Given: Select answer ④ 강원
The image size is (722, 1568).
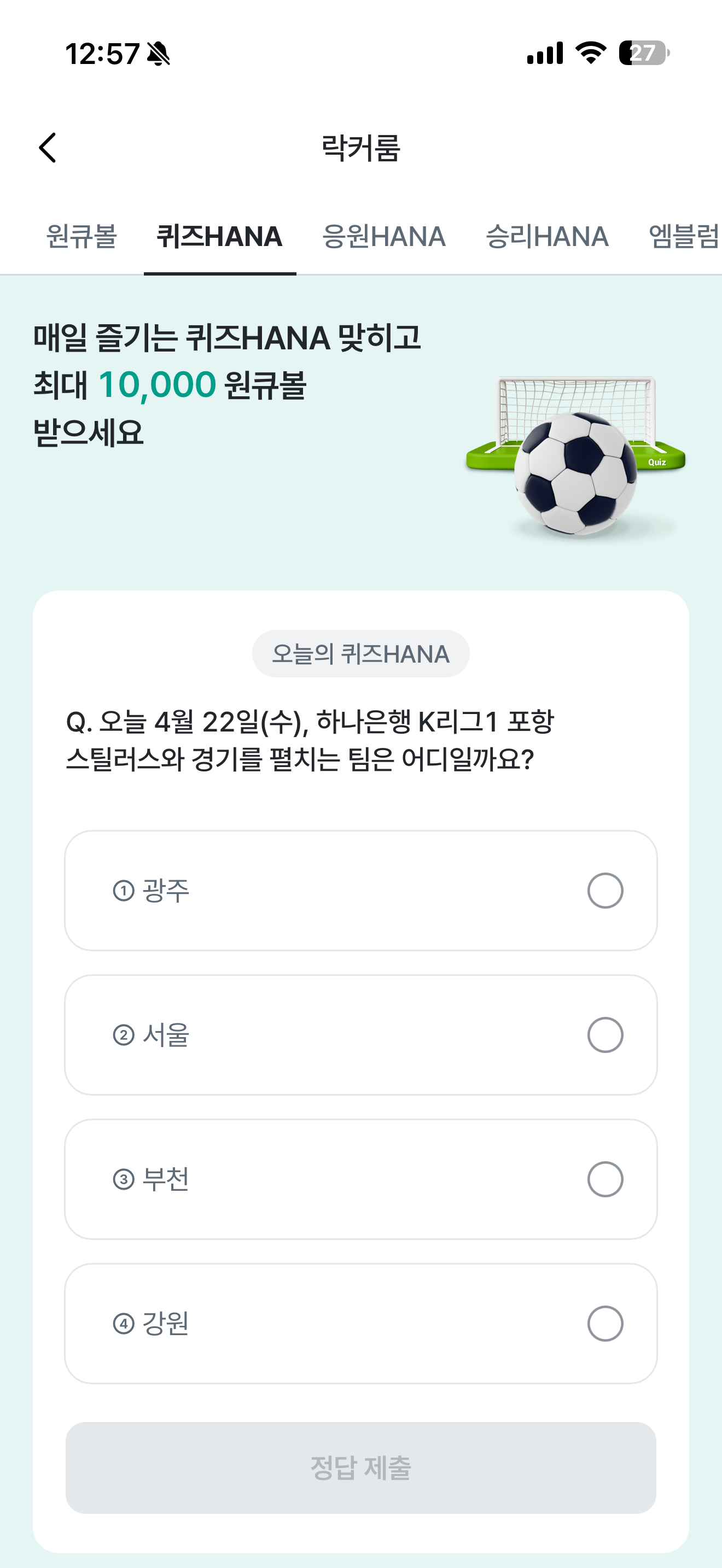Looking at the screenshot, I should pos(361,1323).
